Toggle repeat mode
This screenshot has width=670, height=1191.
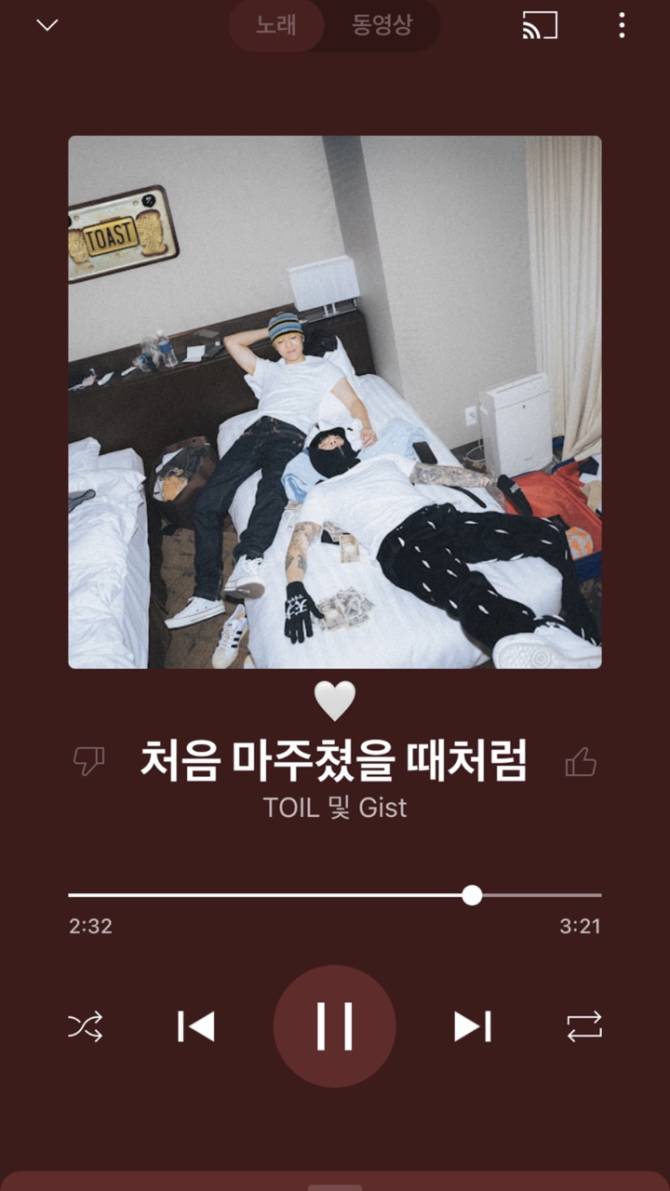click(x=584, y=1026)
